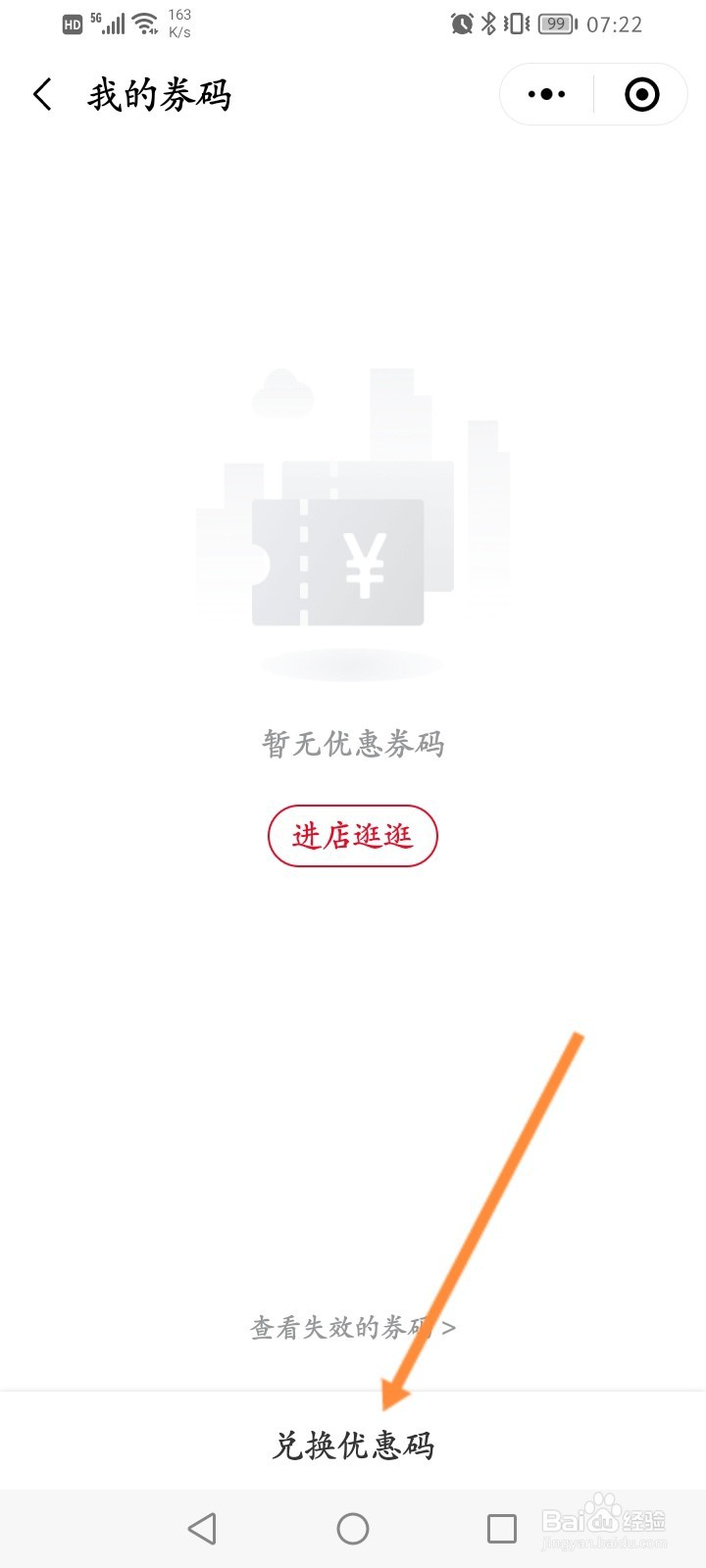Tap the battery indicator showing 99
Screen dimensions: 706x1568
pos(556,23)
